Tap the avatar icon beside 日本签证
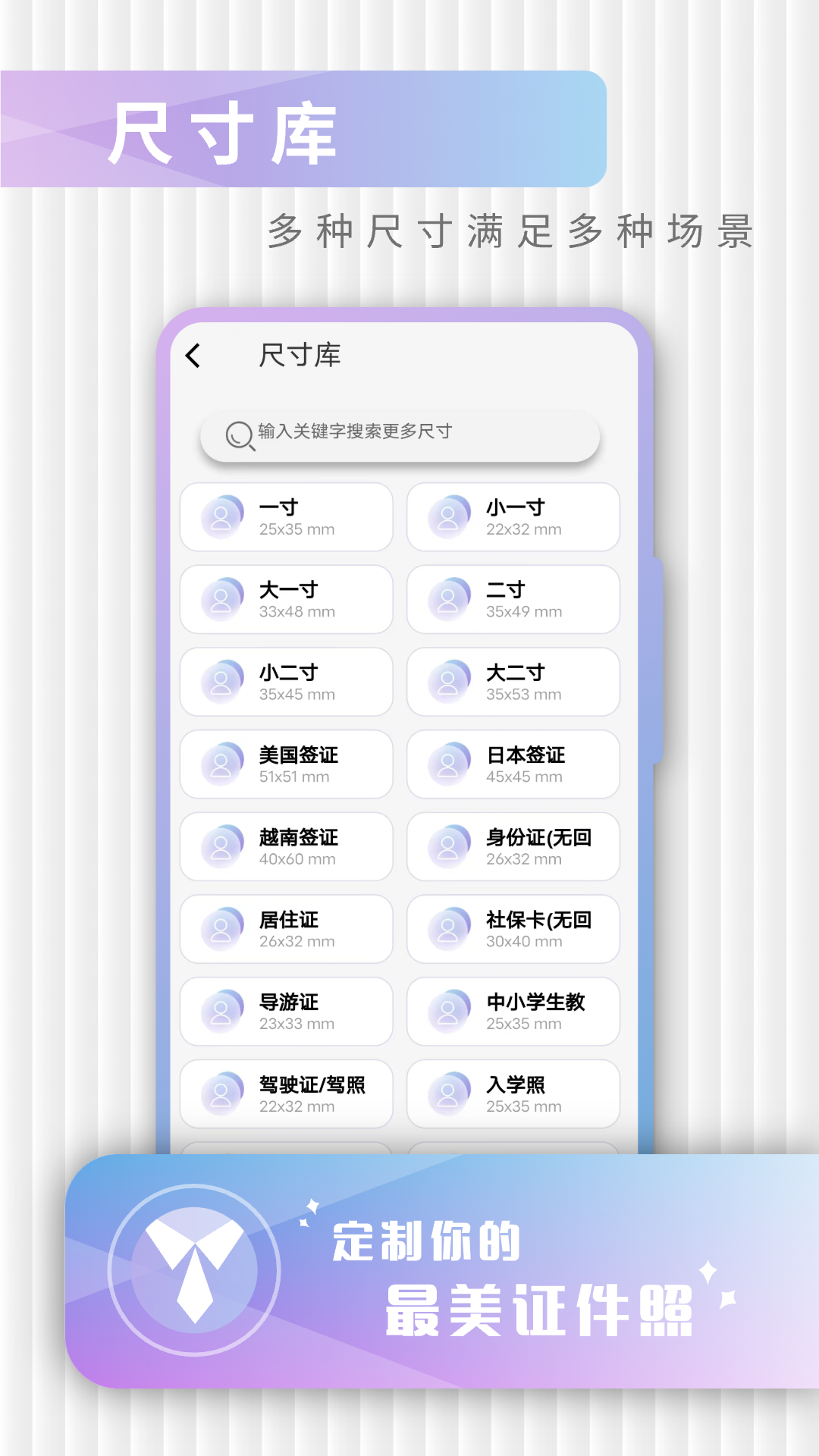 449,764
